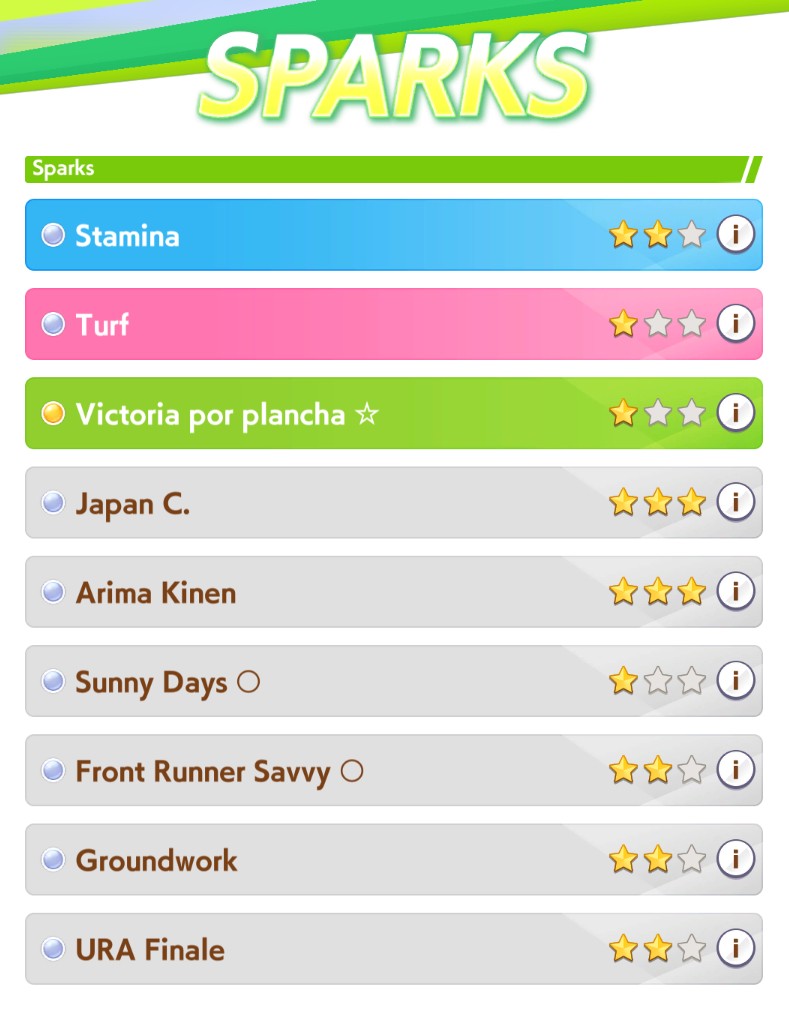Show Arima Kinen spark details
This screenshot has width=789, height=1036.
point(736,592)
